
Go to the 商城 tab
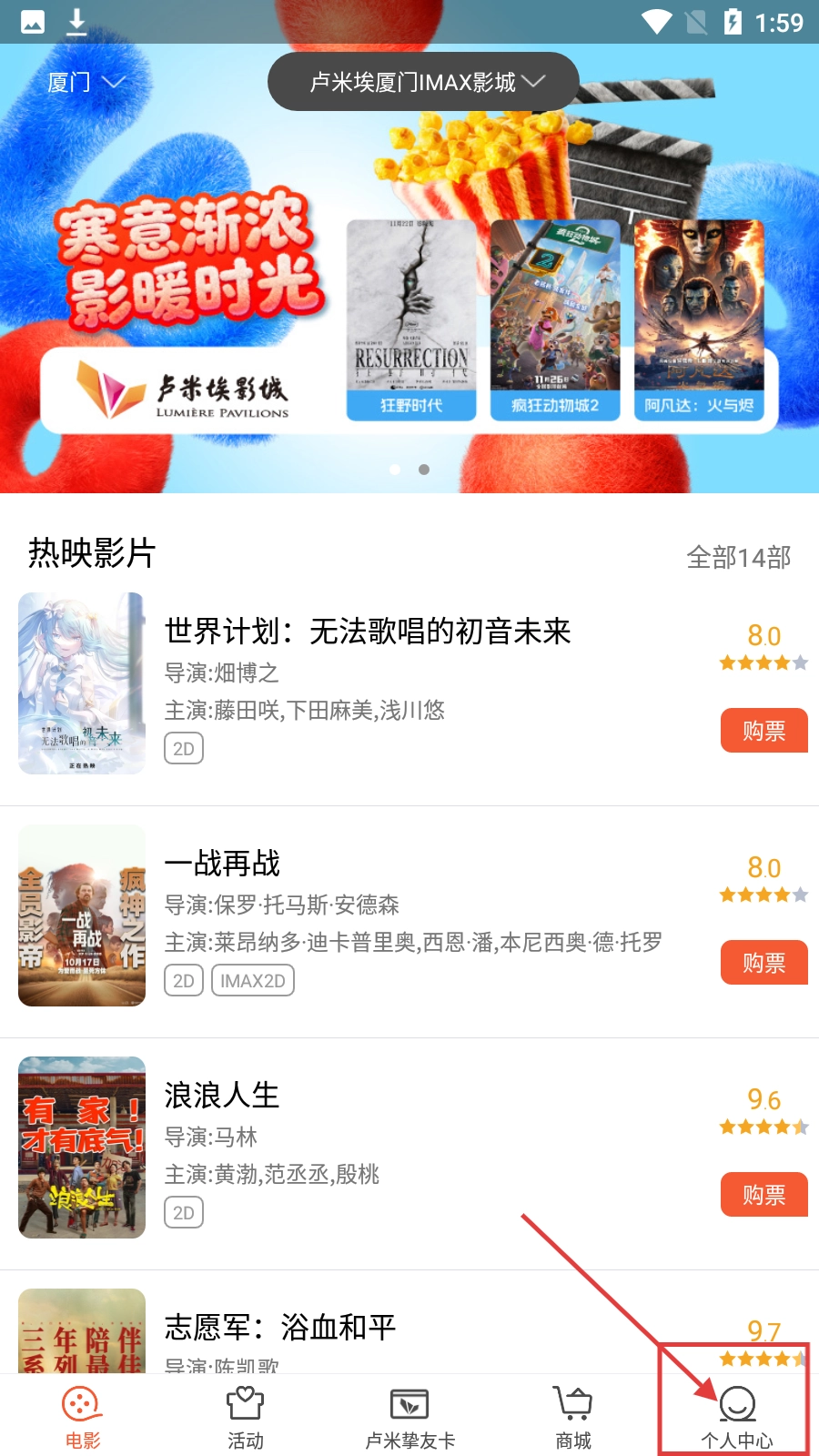click(x=573, y=1416)
